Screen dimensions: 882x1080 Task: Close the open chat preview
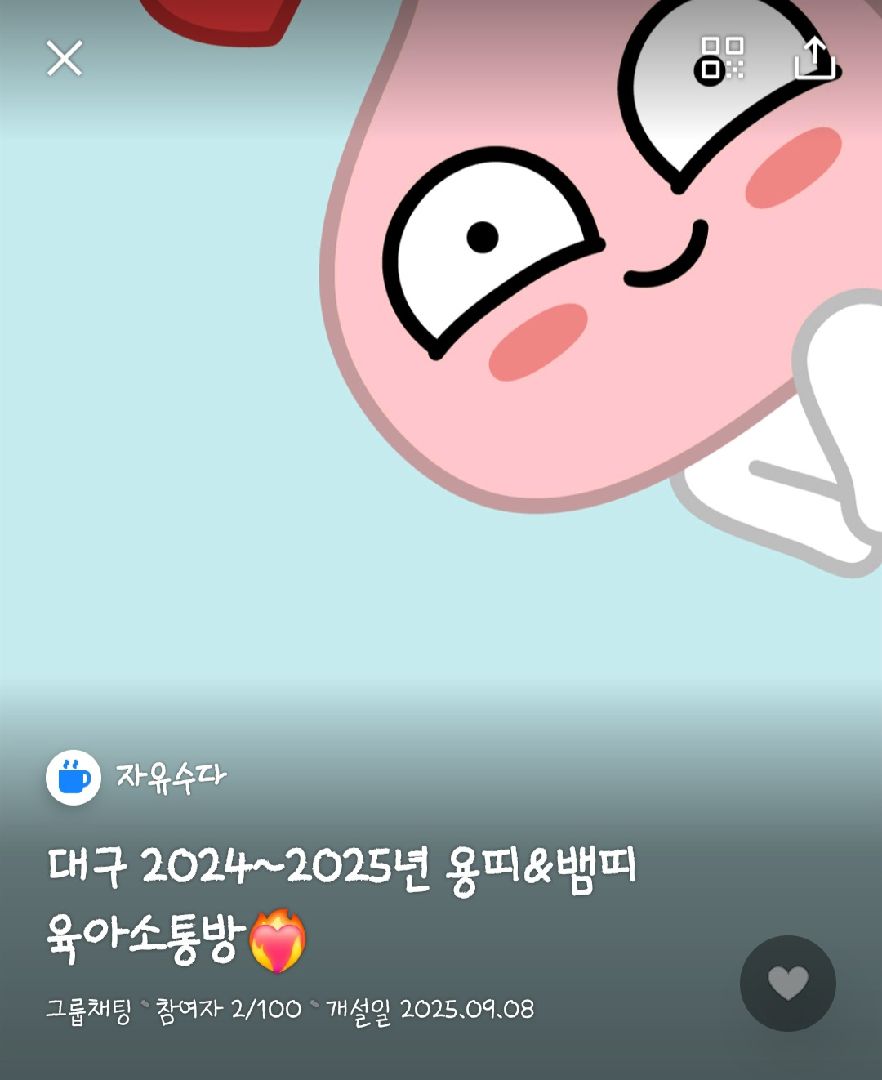click(65, 59)
